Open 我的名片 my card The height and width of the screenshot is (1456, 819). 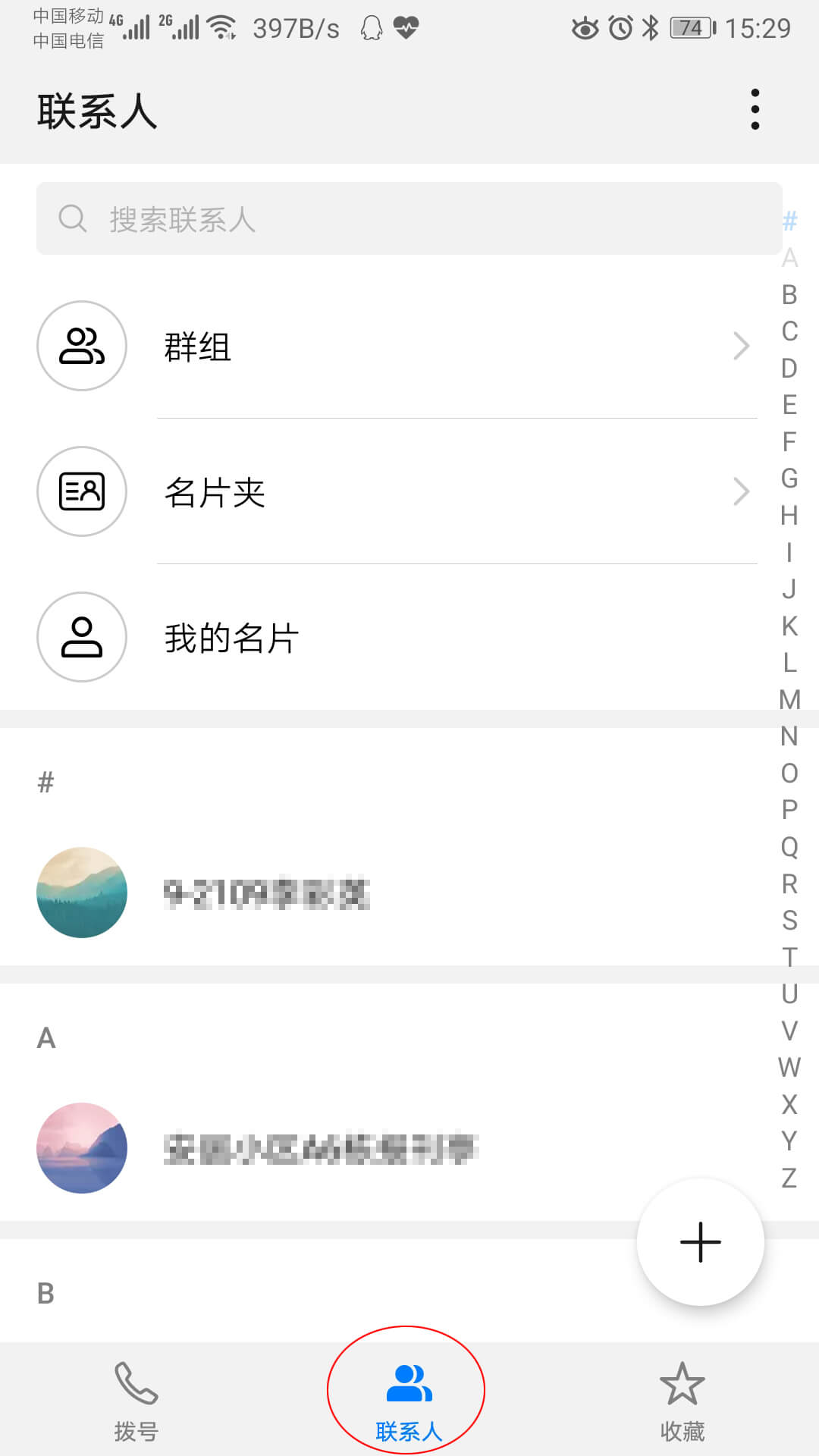(x=394, y=638)
